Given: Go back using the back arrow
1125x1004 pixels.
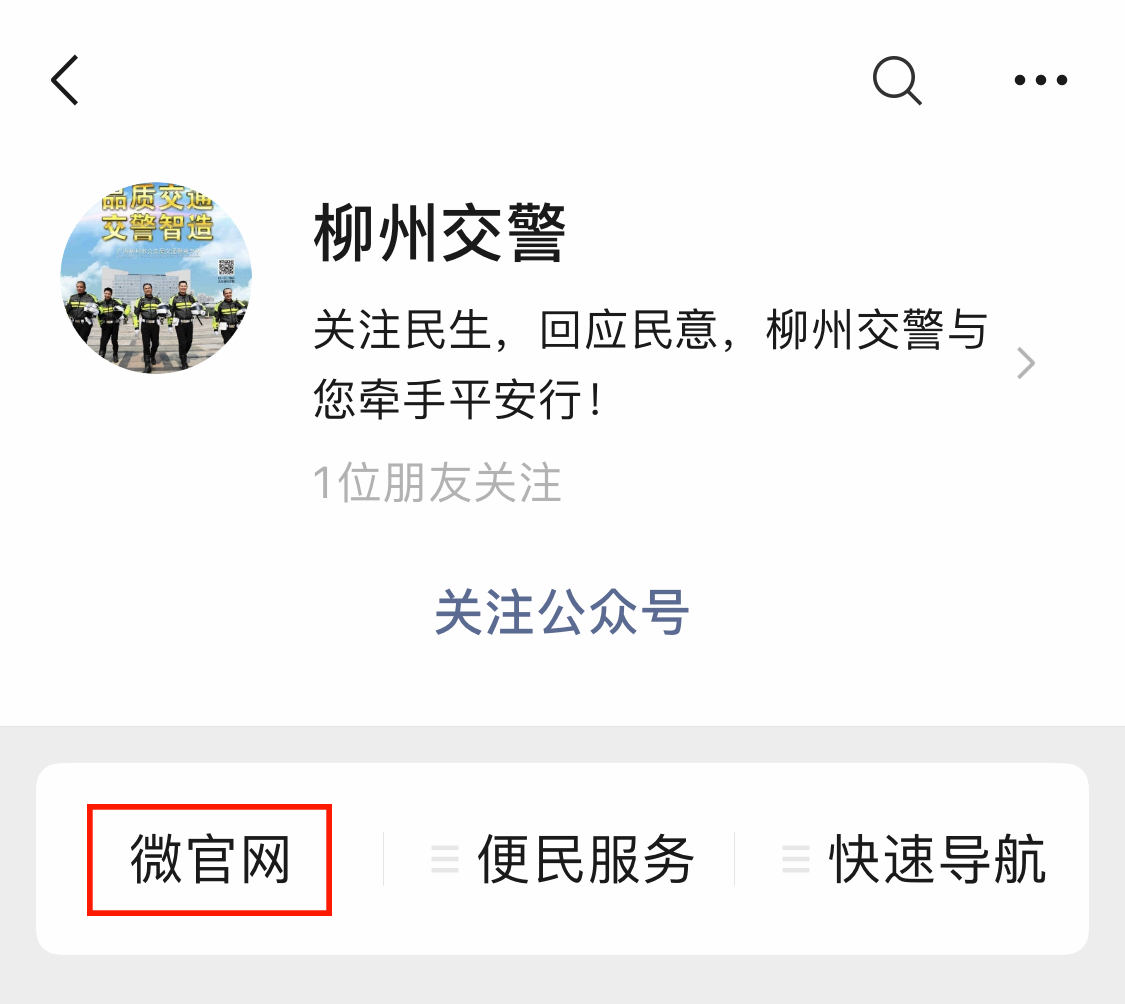Looking at the screenshot, I should pyautogui.click(x=65, y=81).
